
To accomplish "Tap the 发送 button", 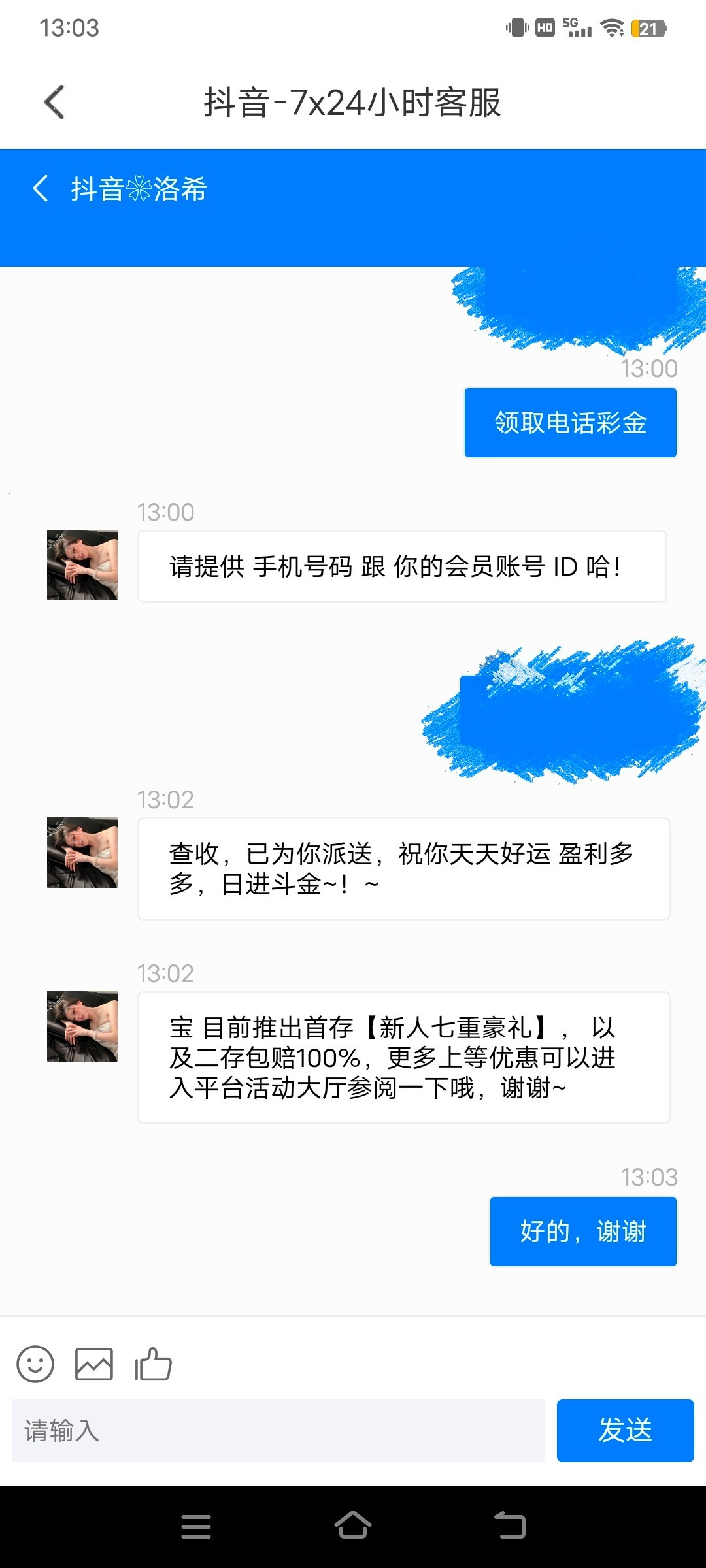I will click(625, 1431).
